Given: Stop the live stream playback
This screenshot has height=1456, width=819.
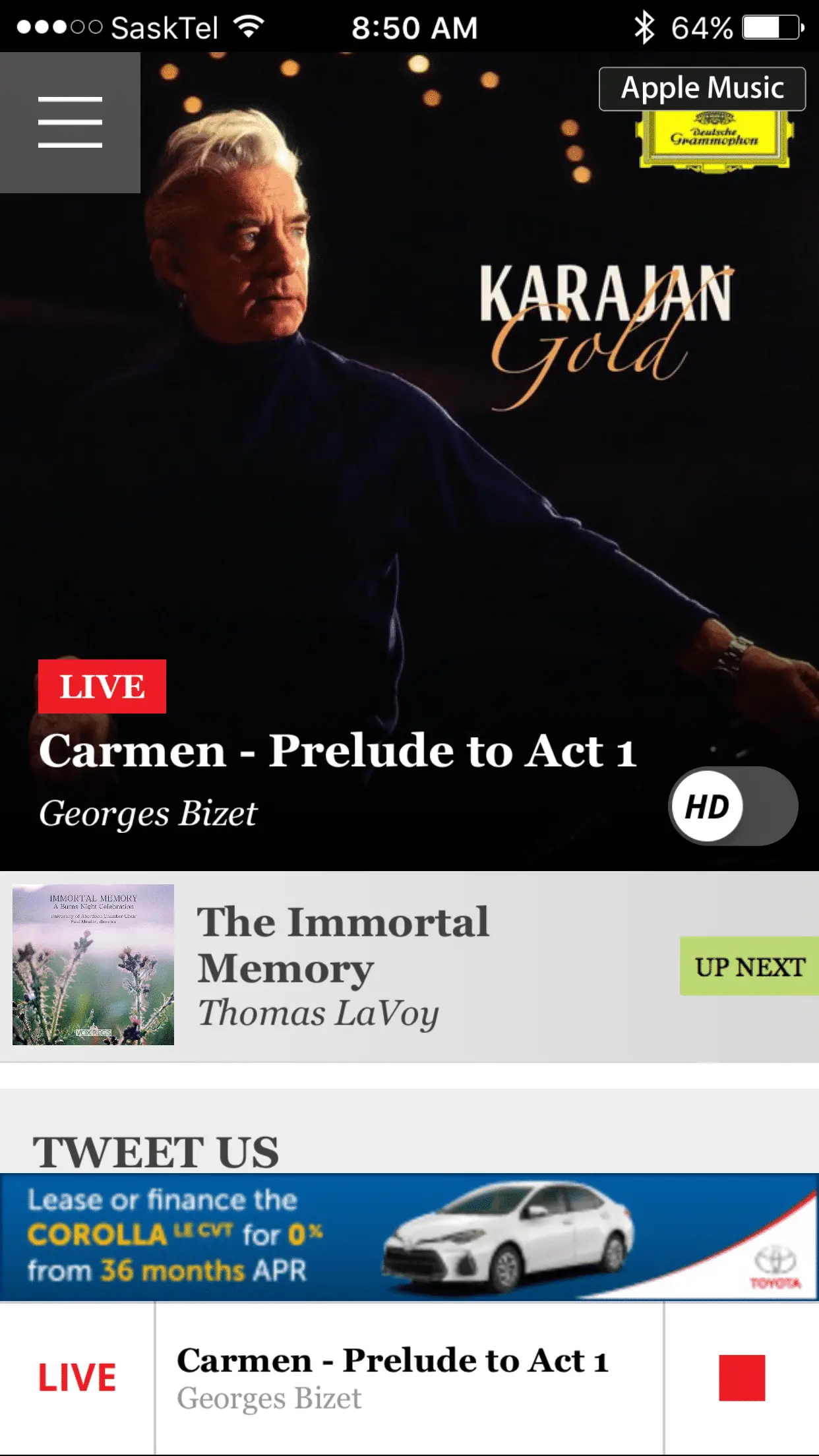Looking at the screenshot, I should 741,1378.
